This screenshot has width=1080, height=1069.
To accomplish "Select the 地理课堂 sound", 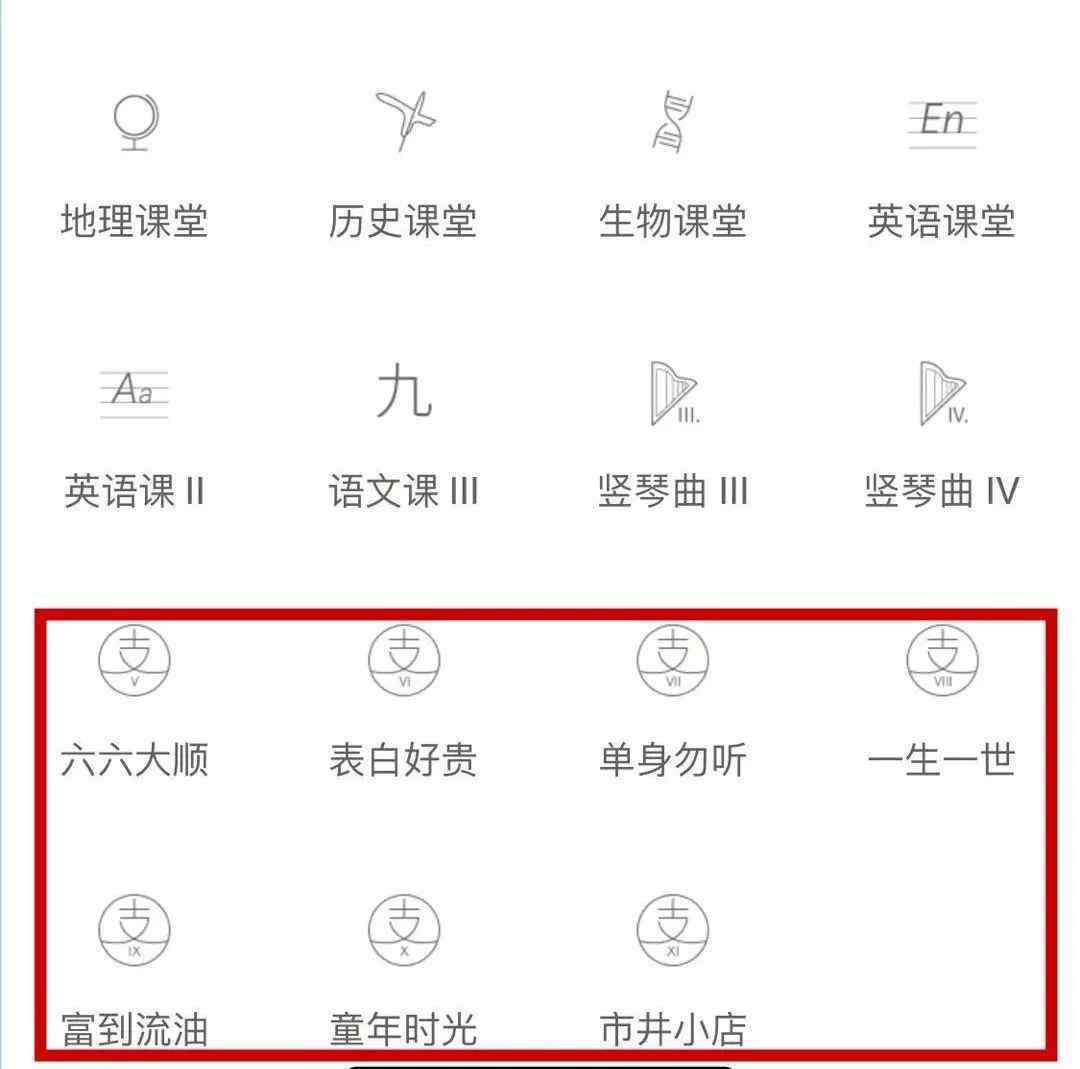I will pyautogui.click(x=134, y=165).
